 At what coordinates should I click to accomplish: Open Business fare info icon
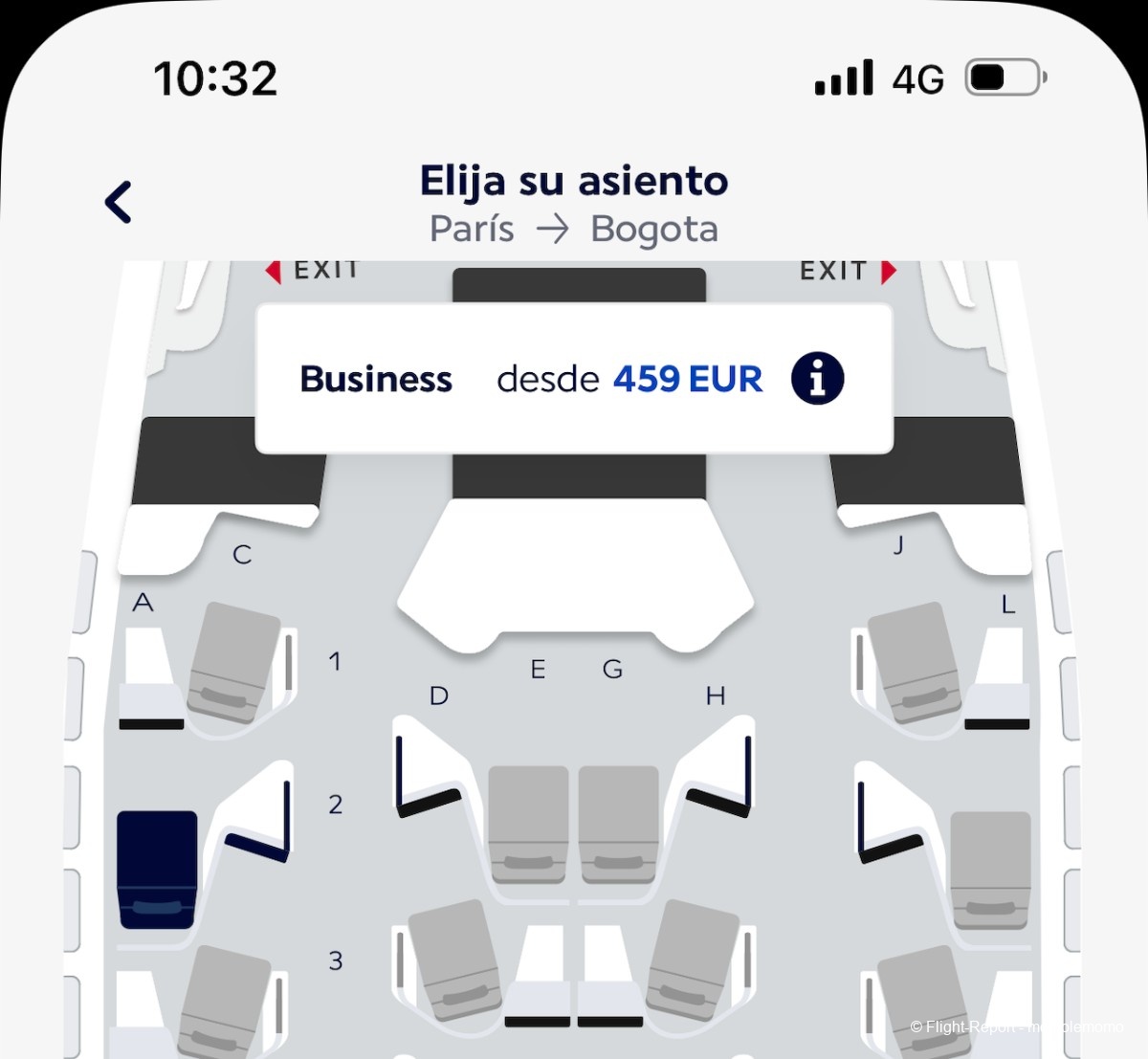click(817, 379)
